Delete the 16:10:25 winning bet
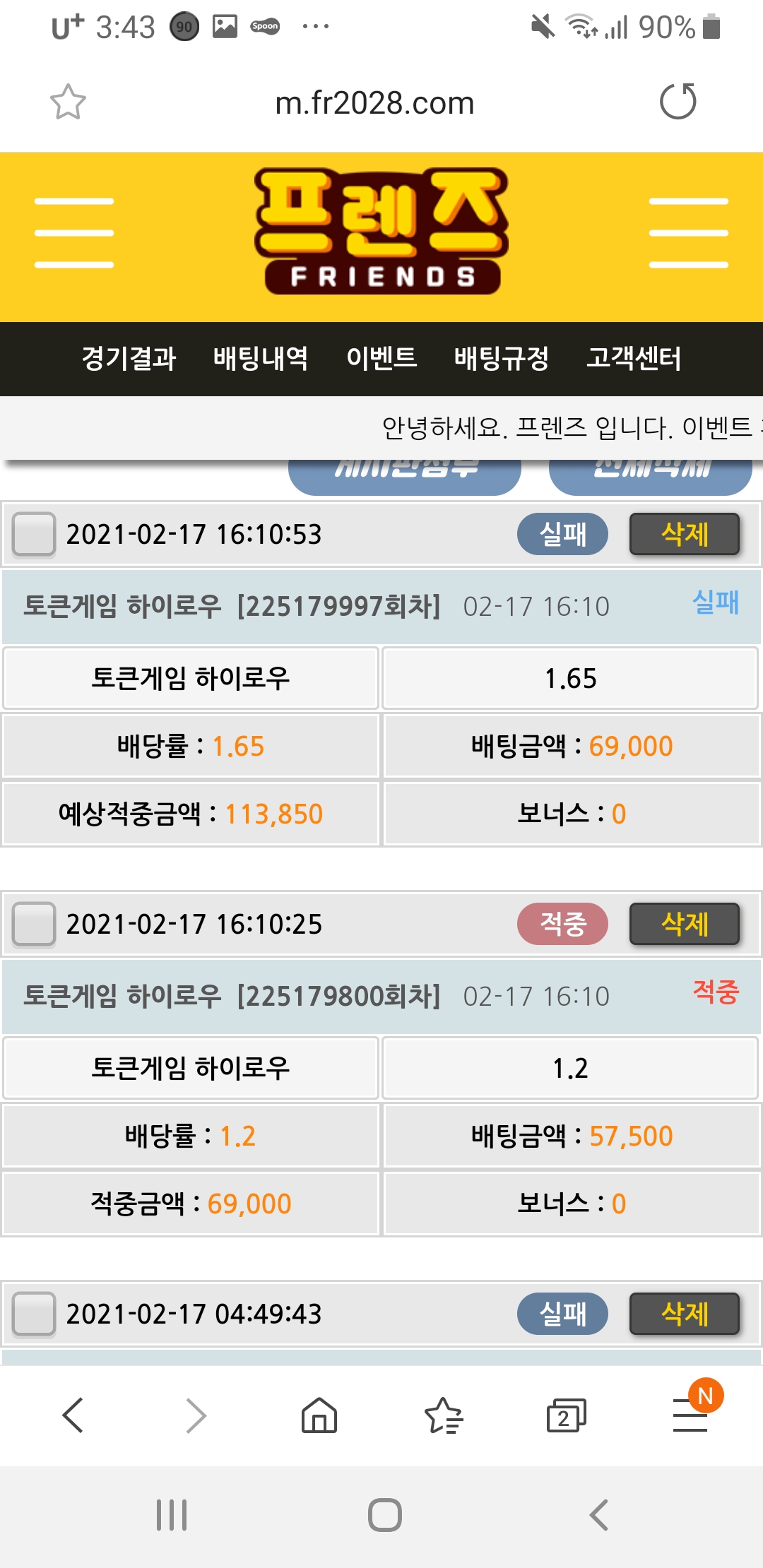 coord(684,924)
